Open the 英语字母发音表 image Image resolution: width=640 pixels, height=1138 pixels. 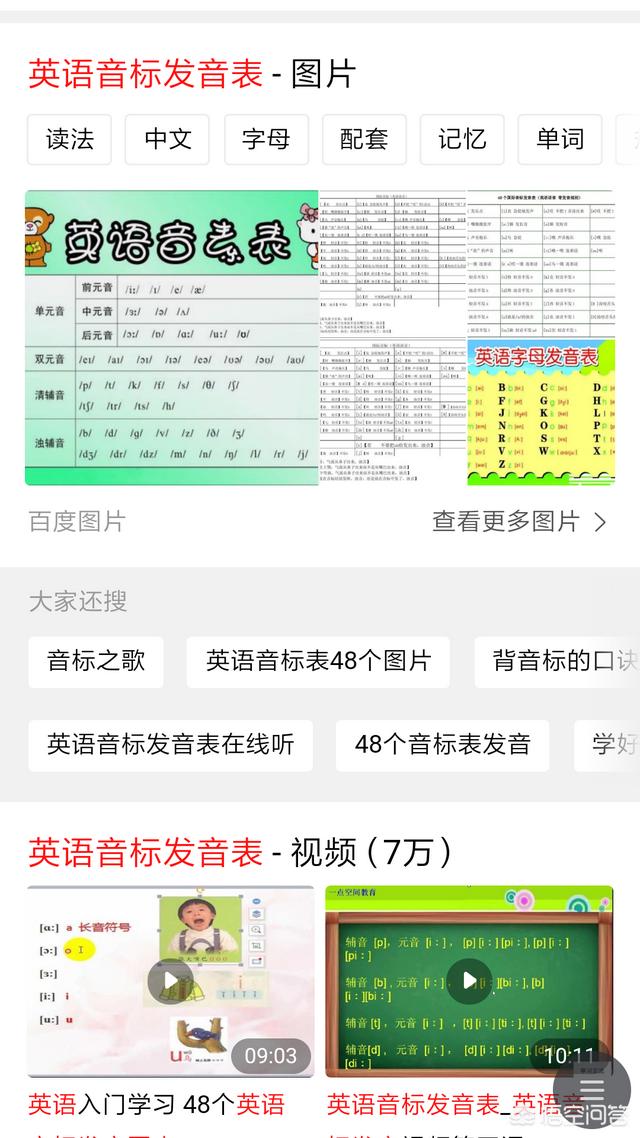coord(541,411)
